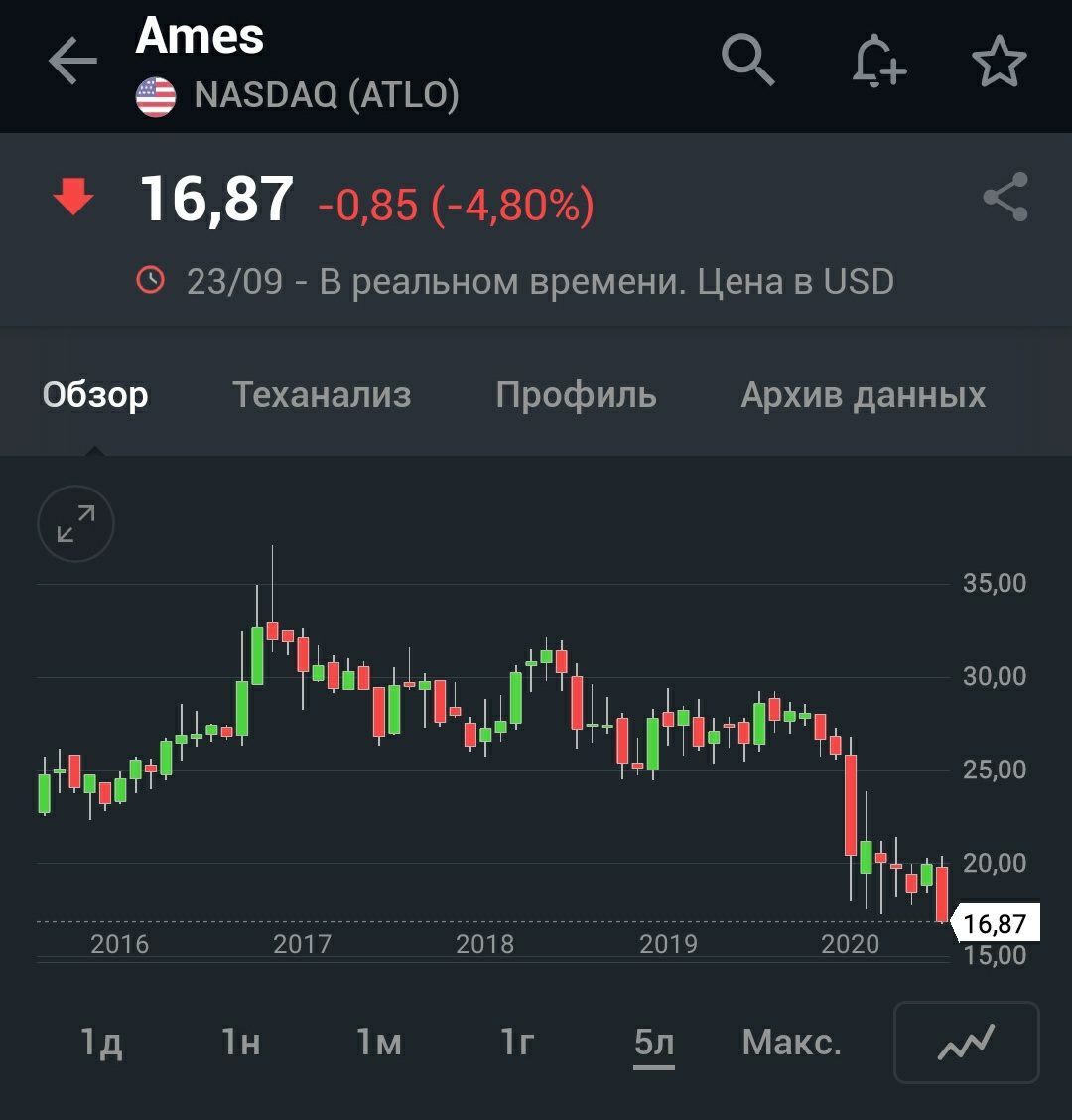1072x1120 pixels.
Task: Create a price alert with the bell
Action: (x=878, y=62)
